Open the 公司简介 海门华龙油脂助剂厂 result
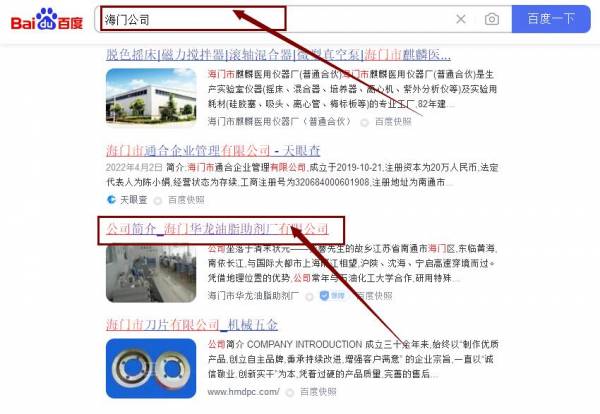Image resolution: width=600 pixels, height=414 pixels. [218, 229]
